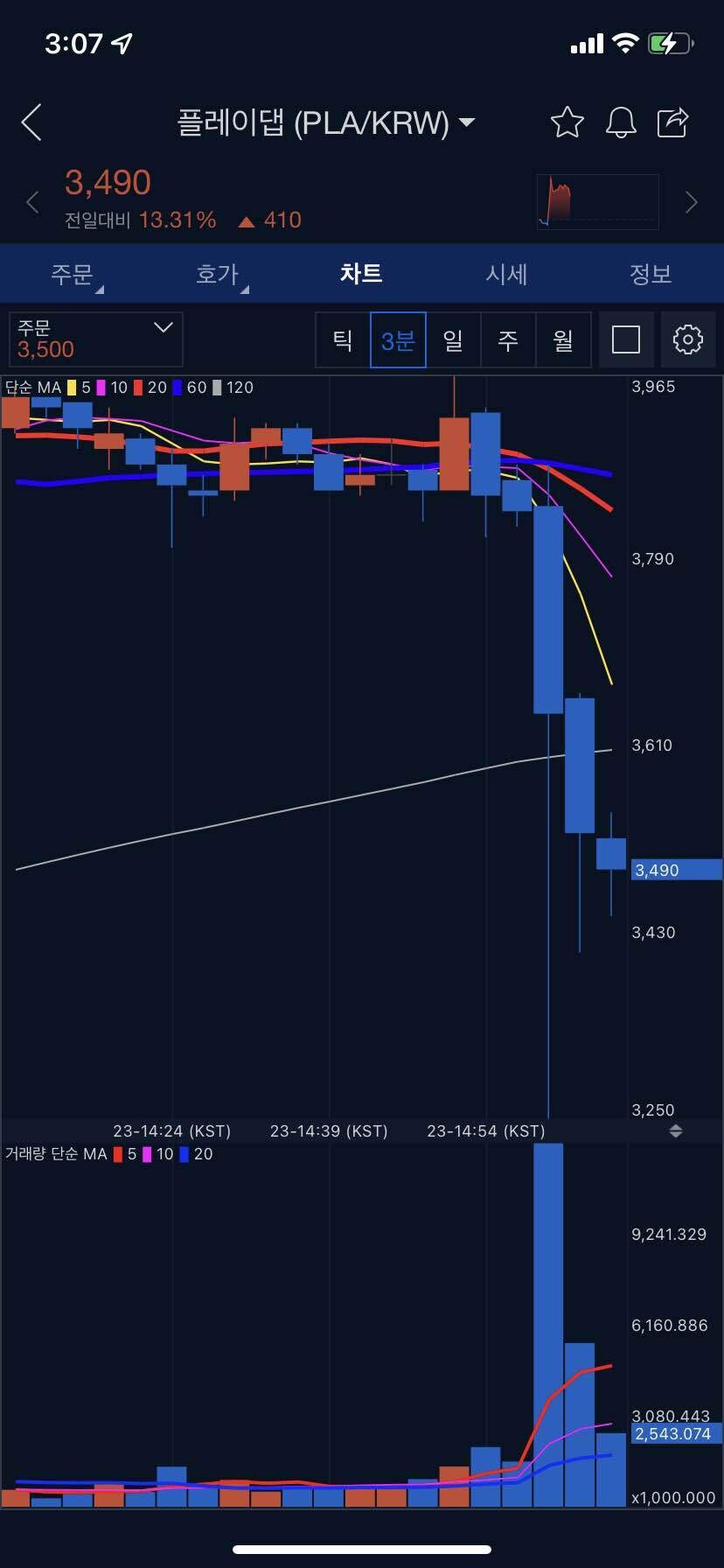Switch to the 주문 tab
The height and width of the screenshot is (1568, 724).
tap(72, 274)
